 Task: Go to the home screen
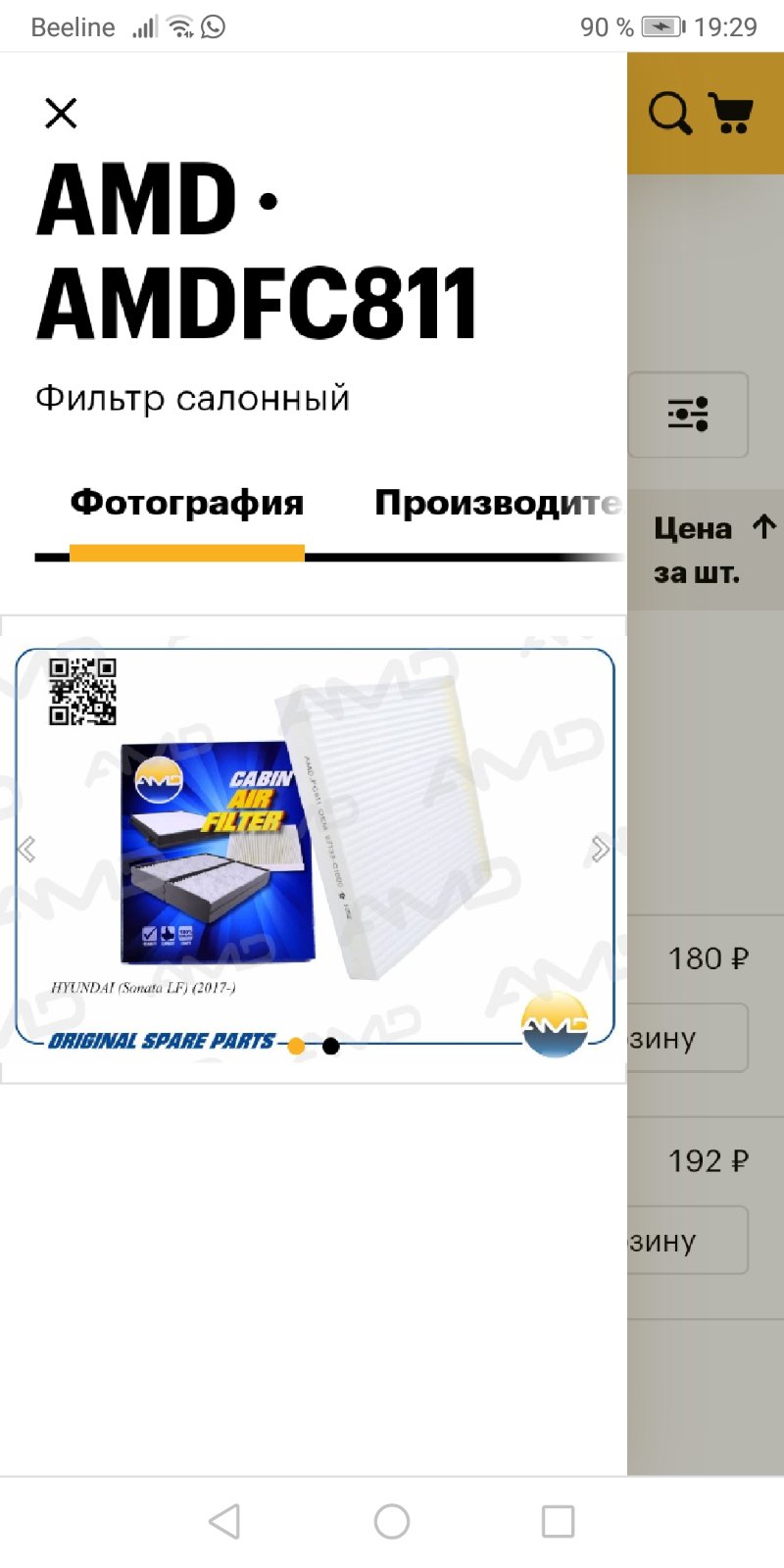point(392,1522)
